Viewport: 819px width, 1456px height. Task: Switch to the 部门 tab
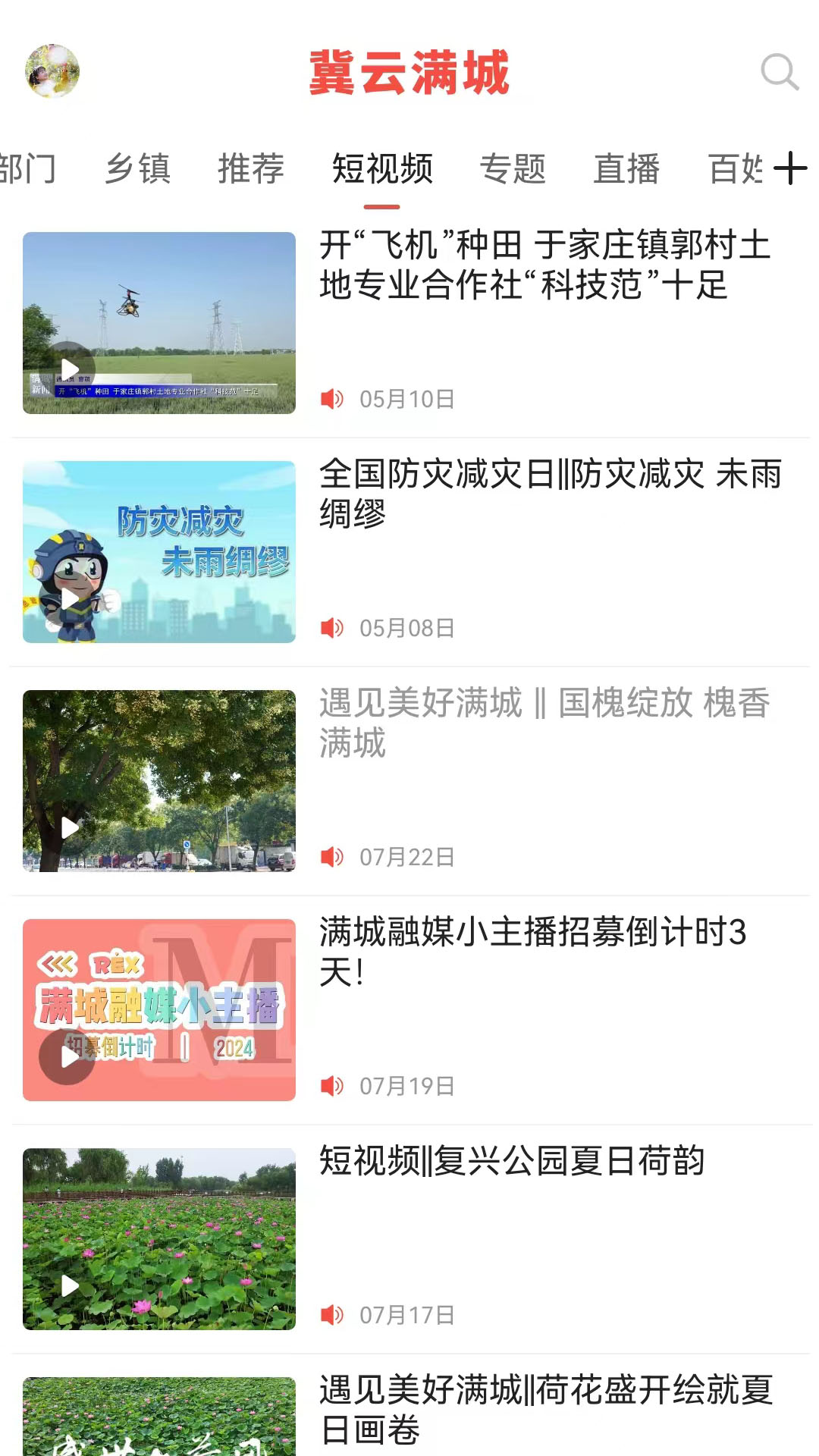[27, 168]
